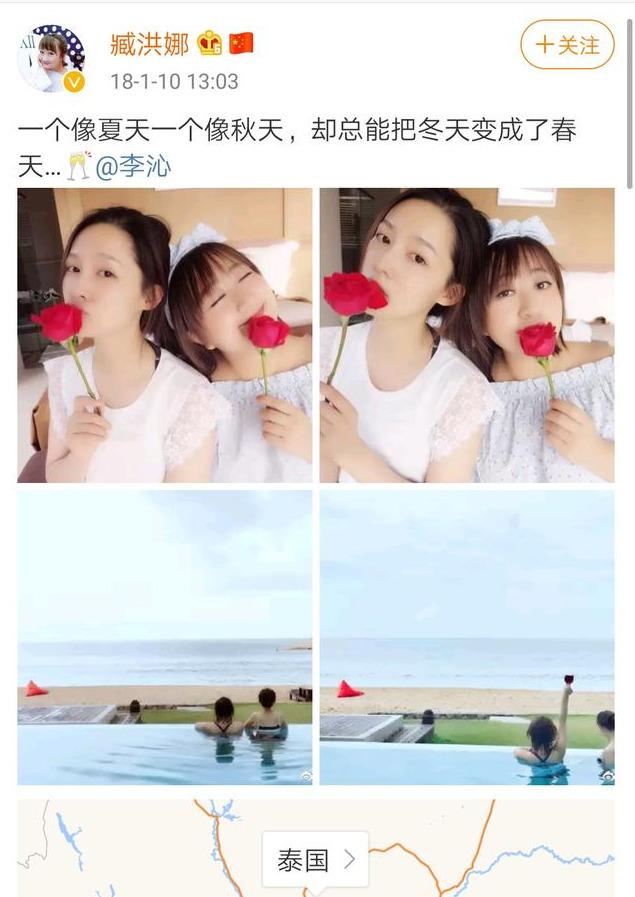Open the poster's profile avatar

51,59
